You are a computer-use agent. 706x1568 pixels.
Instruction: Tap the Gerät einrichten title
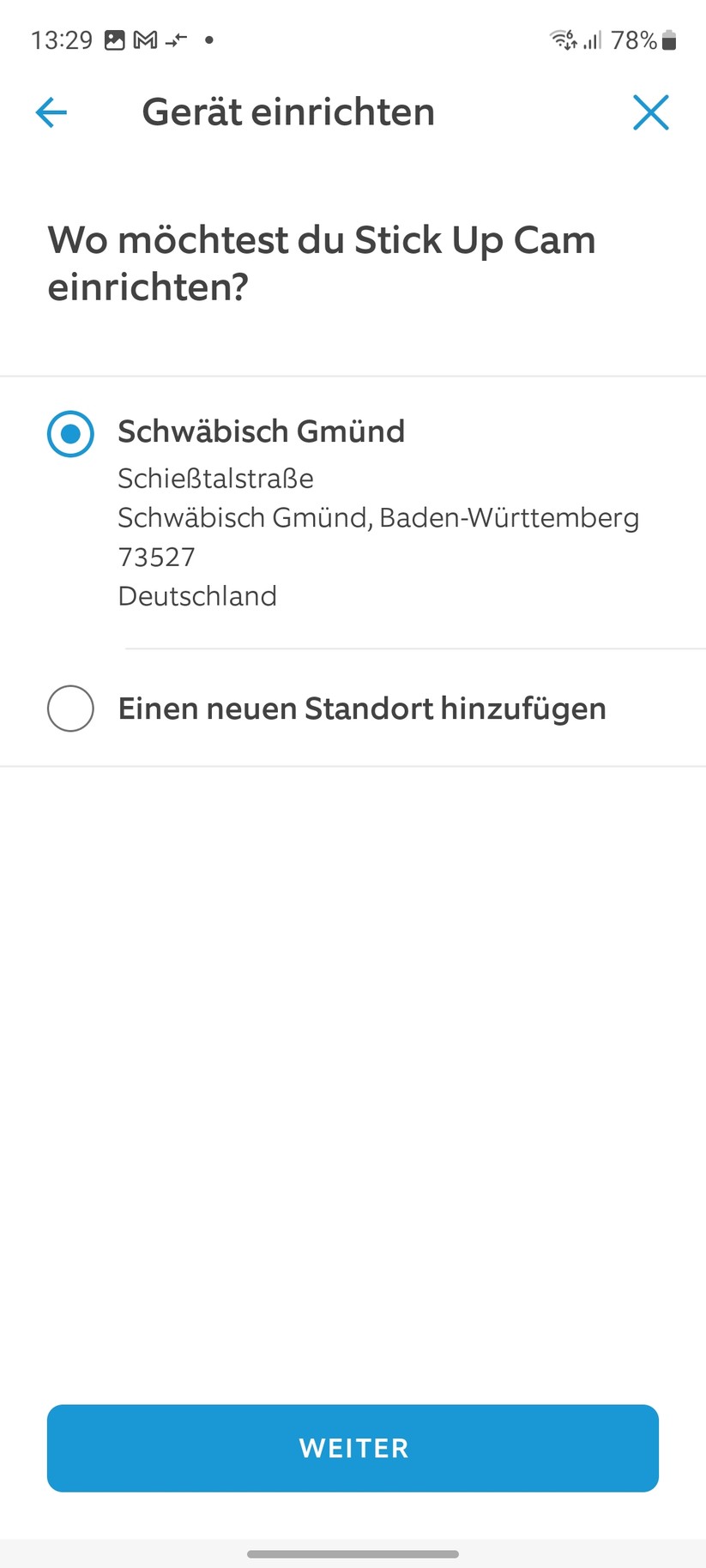click(287, 112)
